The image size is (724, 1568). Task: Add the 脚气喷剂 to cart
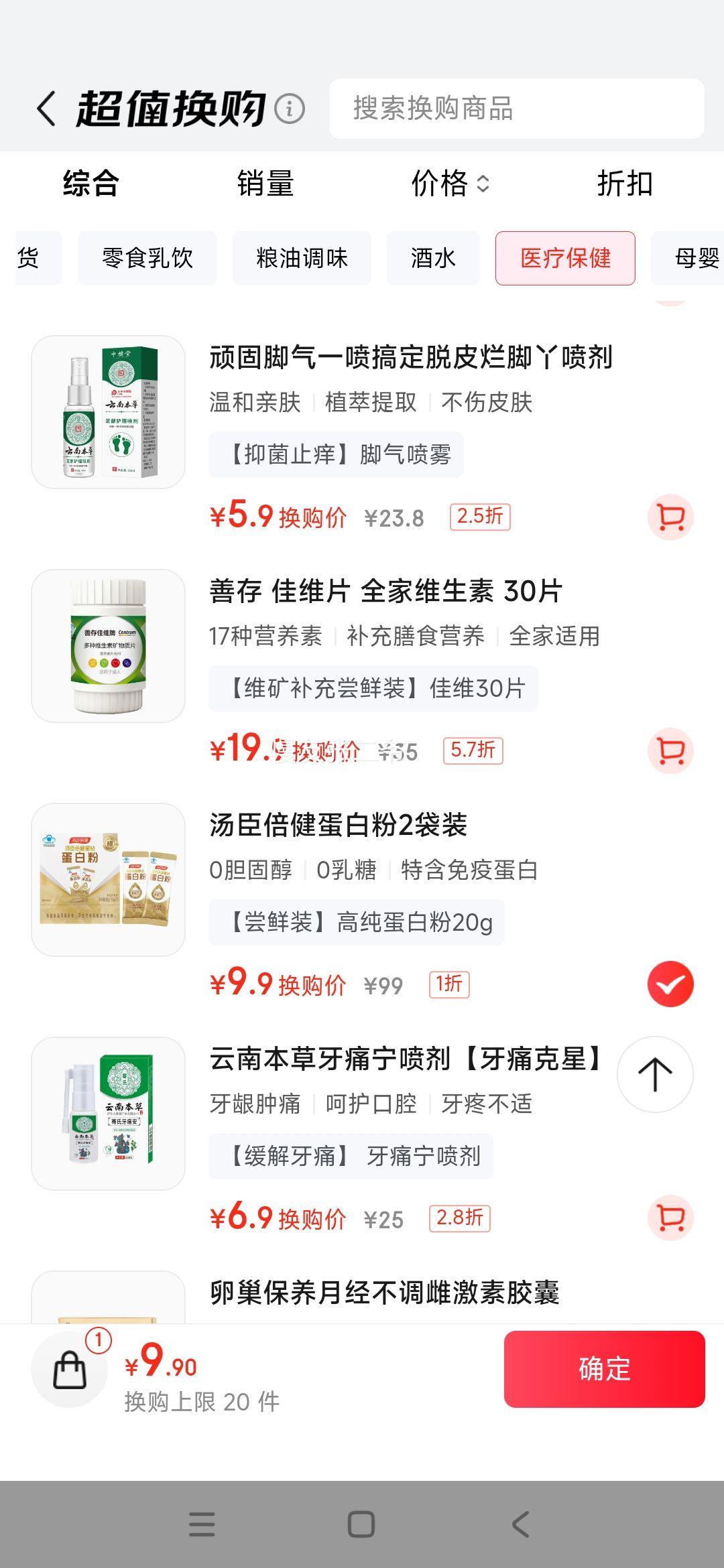[x=670, y=517]
